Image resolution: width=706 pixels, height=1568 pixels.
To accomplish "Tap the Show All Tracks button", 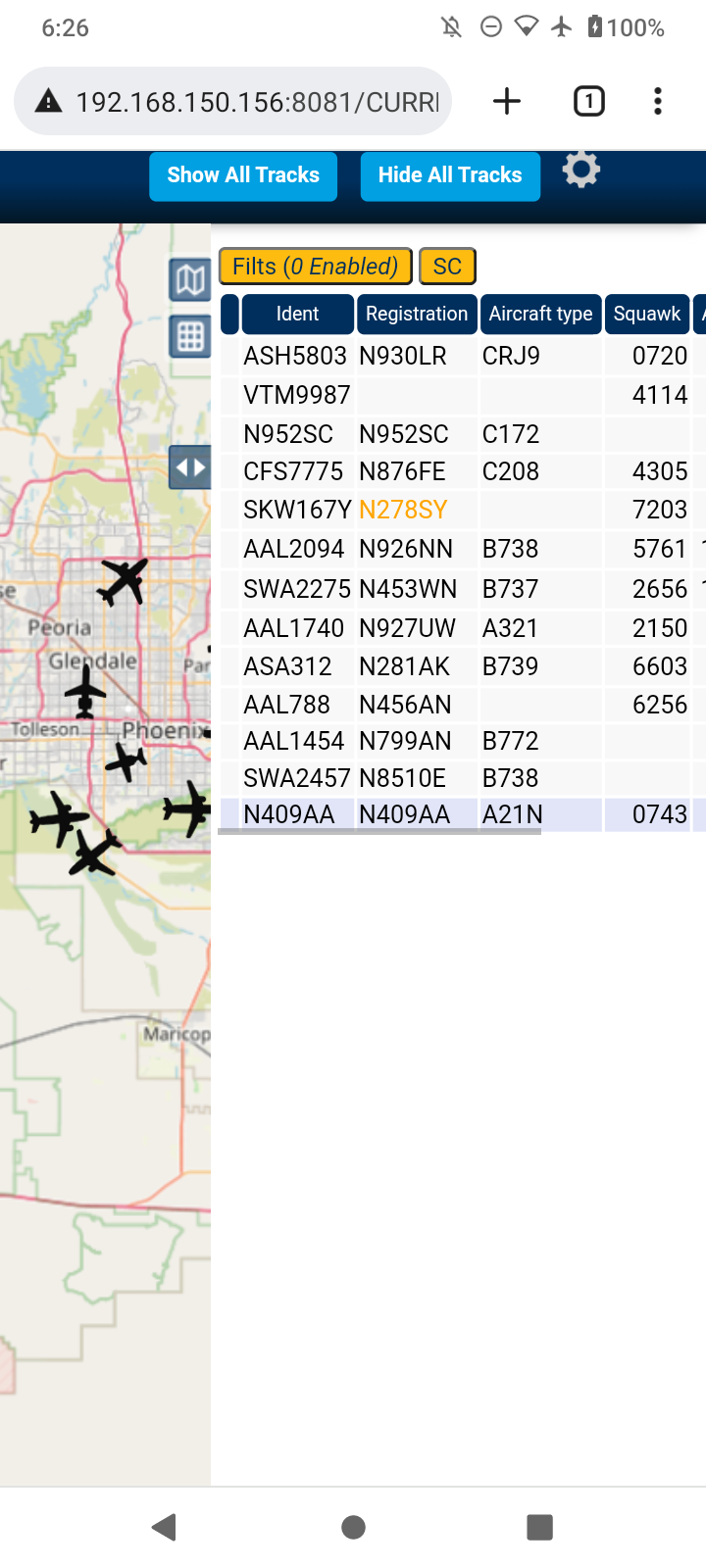I will pos(243,175).
